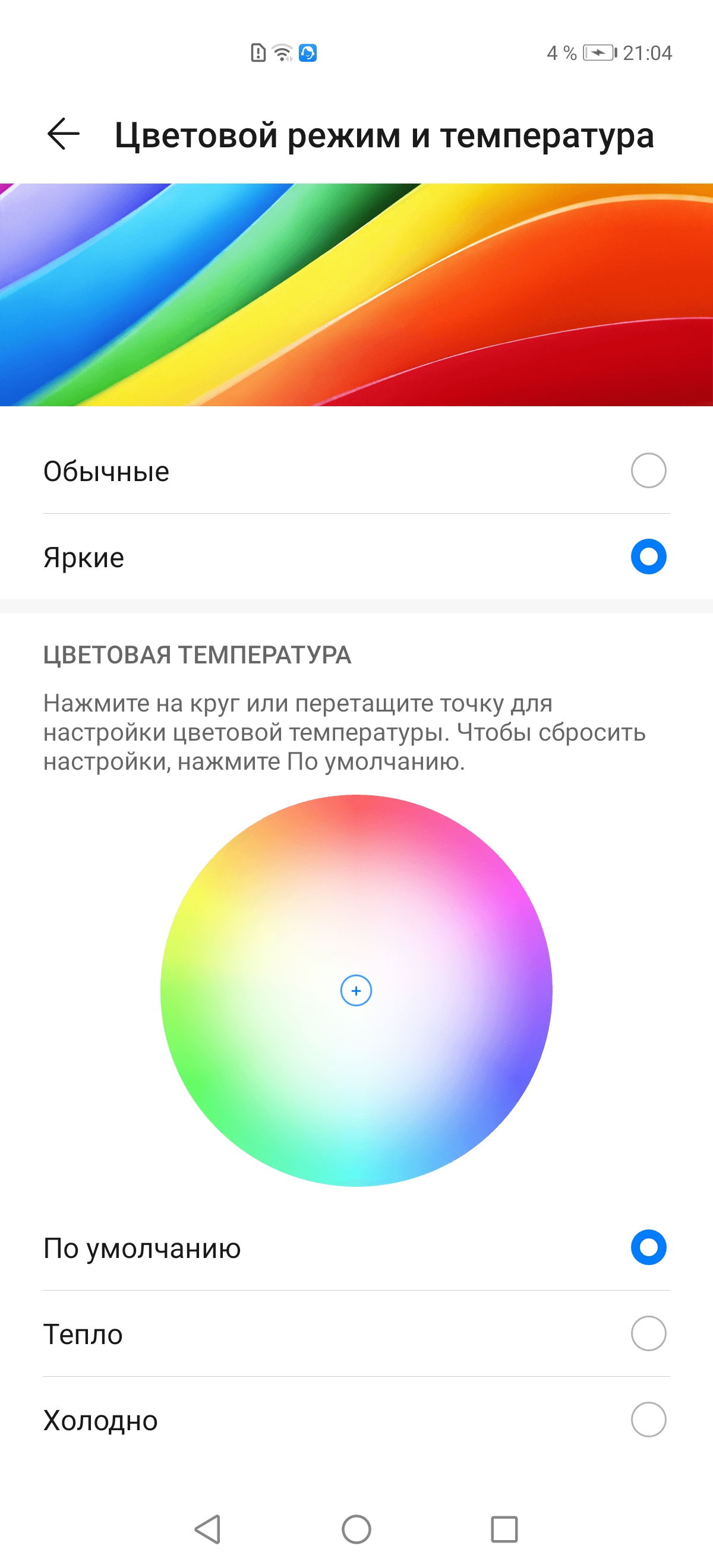Go back using the app bar arrow
The height and width of the screenshot is (1568, 713).
64,134
